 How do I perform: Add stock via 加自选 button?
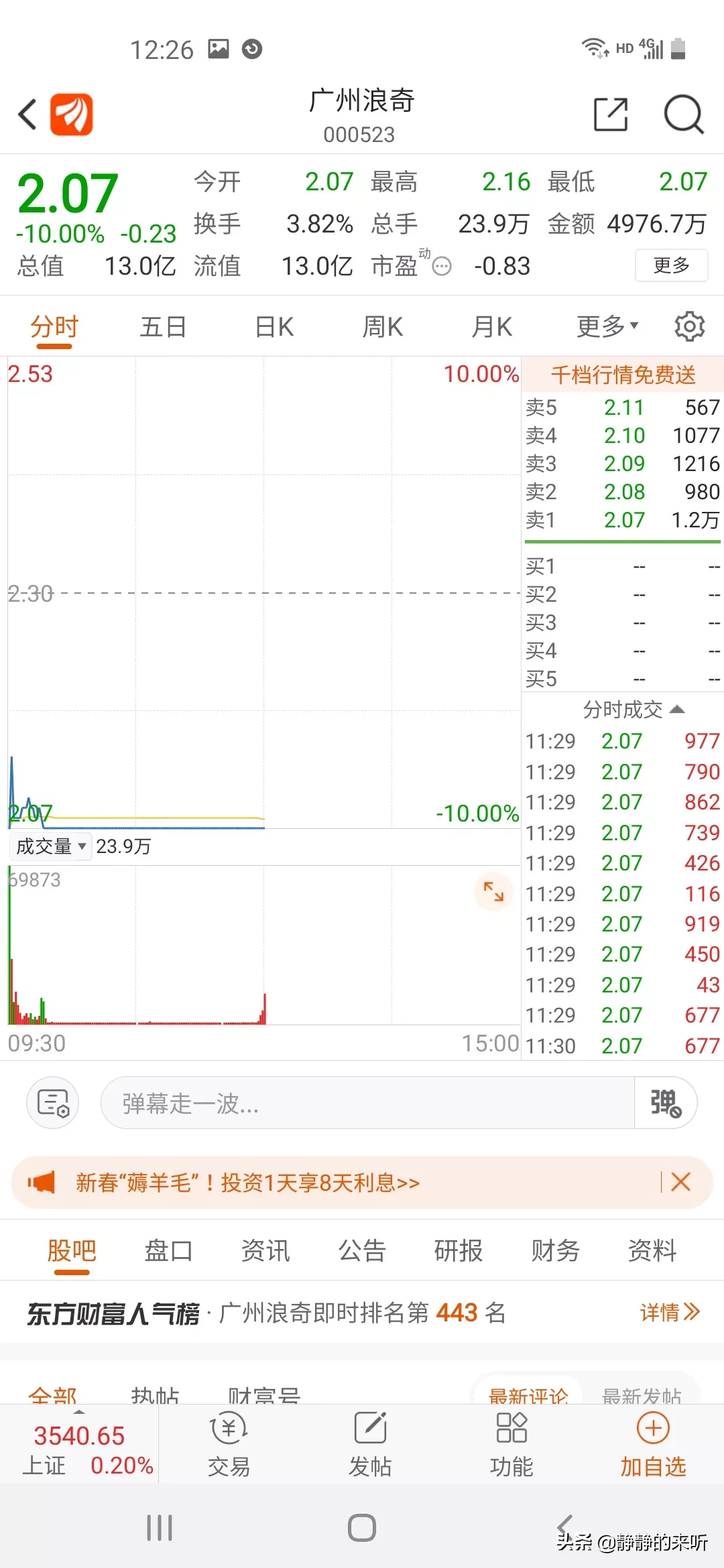coord(653,1445)
